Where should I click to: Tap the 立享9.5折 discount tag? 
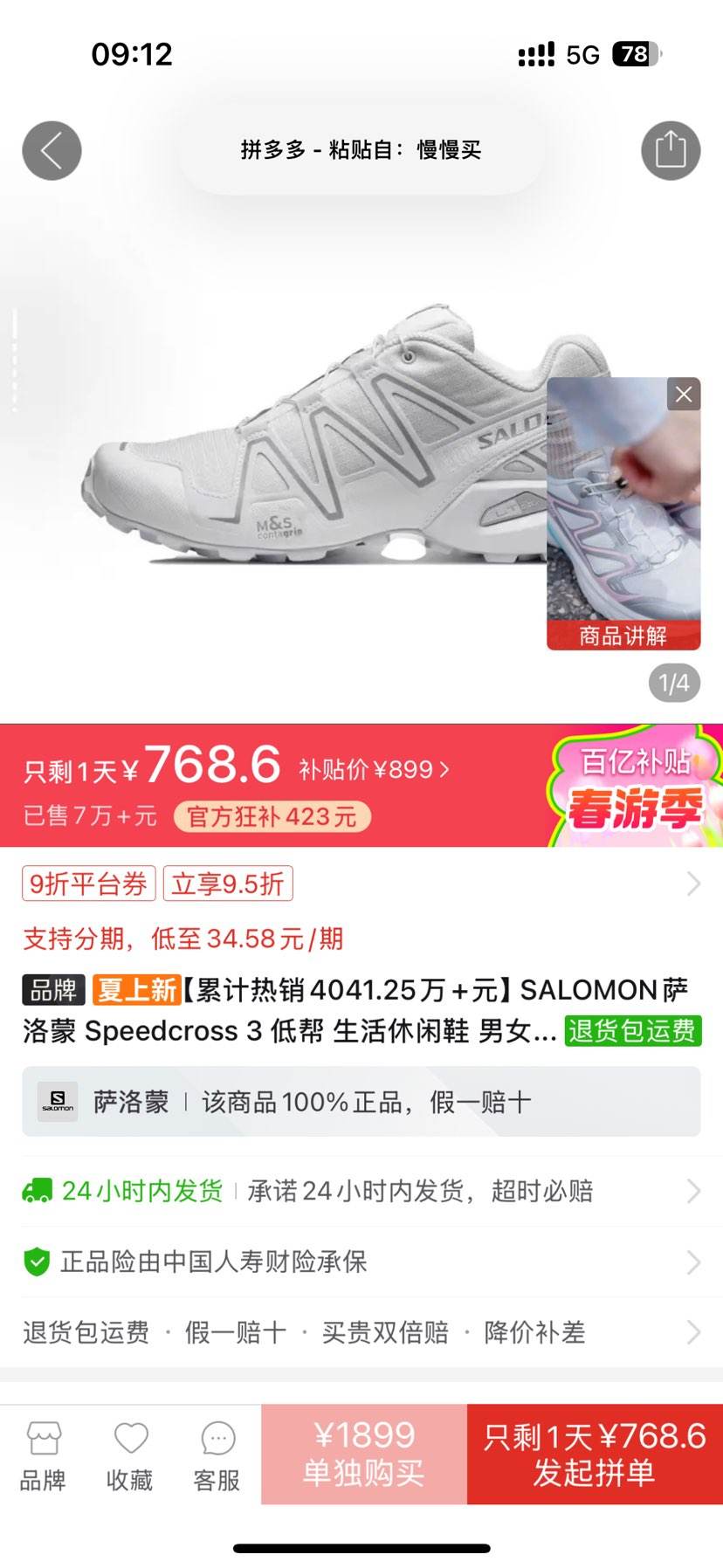click(x=227, y=884)
